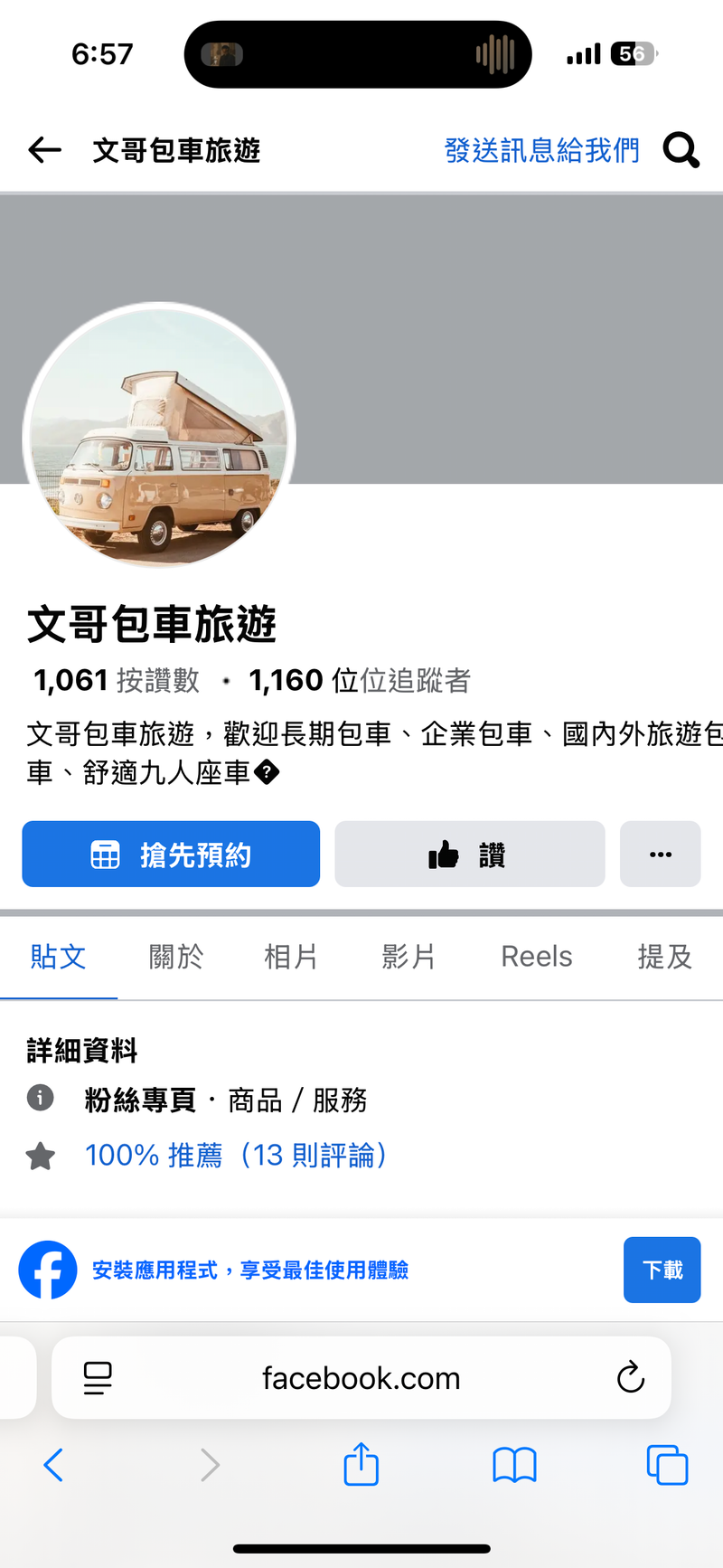Switch to the 影片 tab

point(408,956)
